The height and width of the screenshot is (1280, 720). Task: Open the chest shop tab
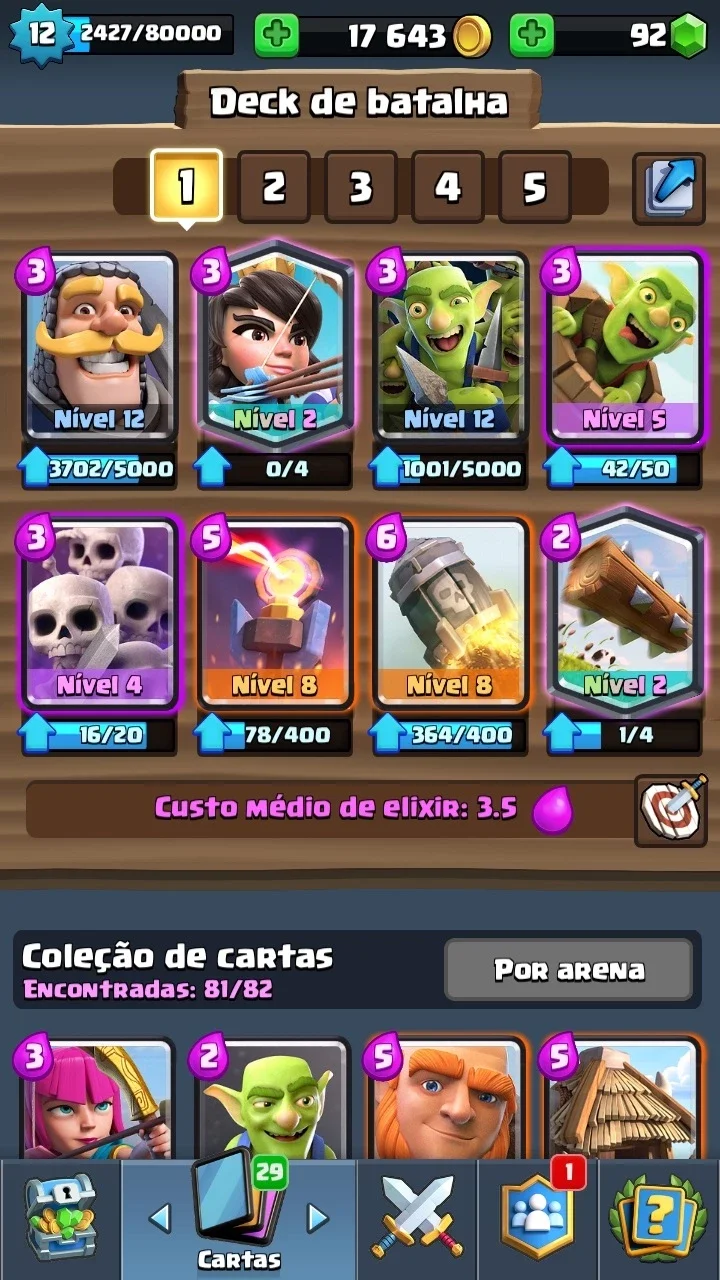pyautogui.click(x=59, y=1220)
